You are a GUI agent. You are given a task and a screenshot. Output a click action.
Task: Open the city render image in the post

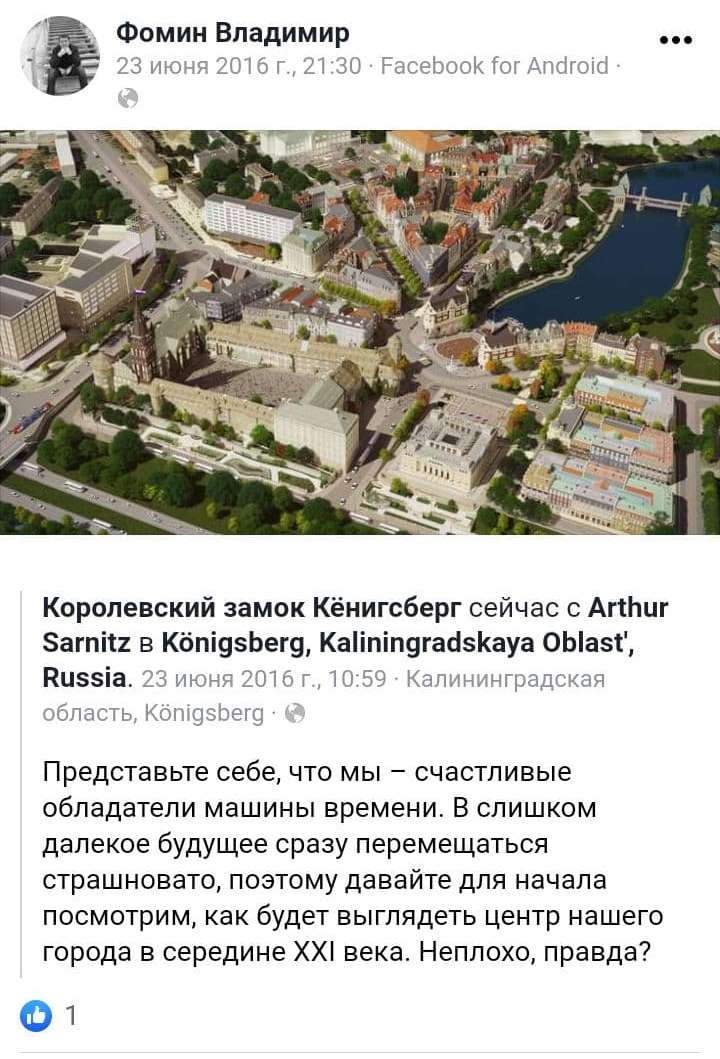pyautogui.click(x=360, y=332)
